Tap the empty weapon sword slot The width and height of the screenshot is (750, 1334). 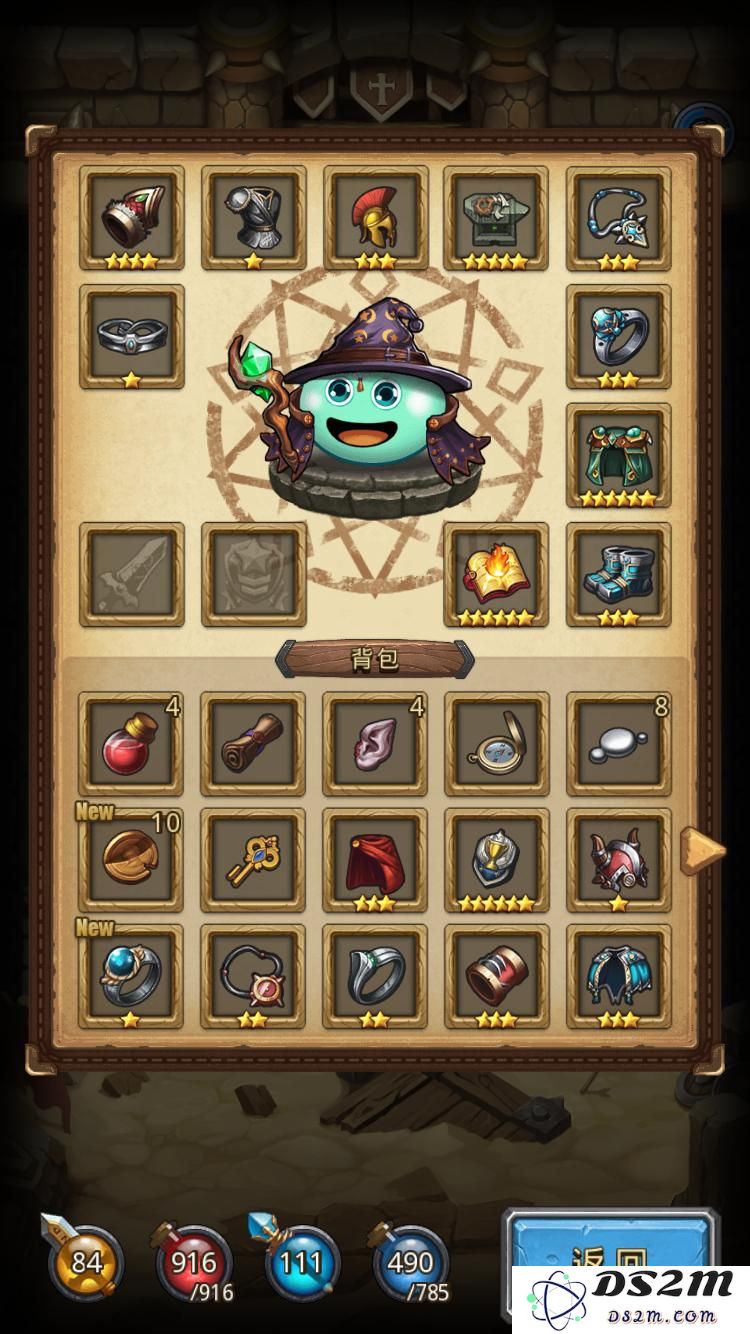pos(131,574)
